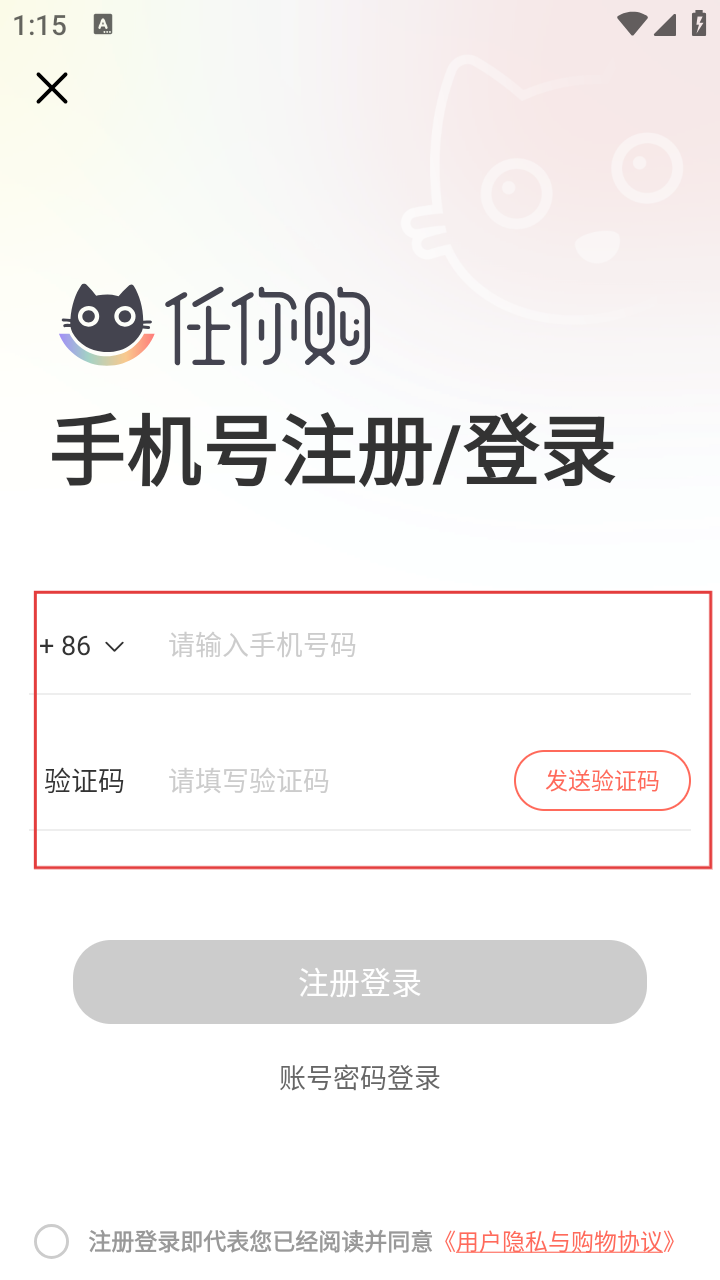Focus the phone number input field
This screenshot has height=1280, width=720.
click(x=400, y=645)
